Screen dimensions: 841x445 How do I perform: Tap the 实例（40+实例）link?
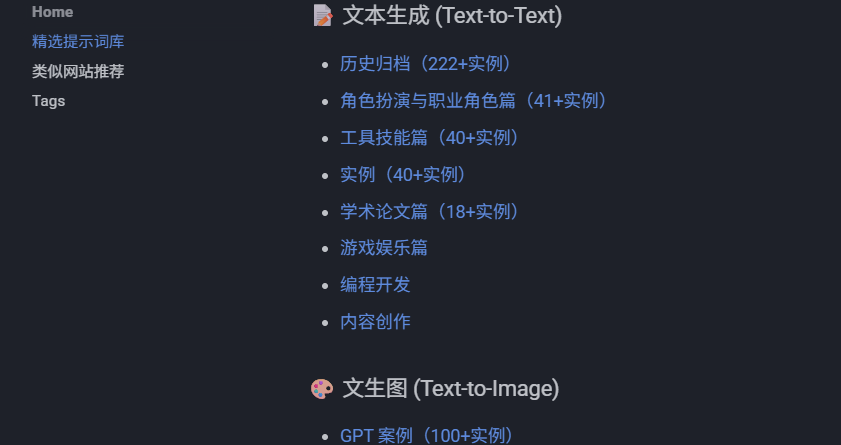tap(404, 175)
